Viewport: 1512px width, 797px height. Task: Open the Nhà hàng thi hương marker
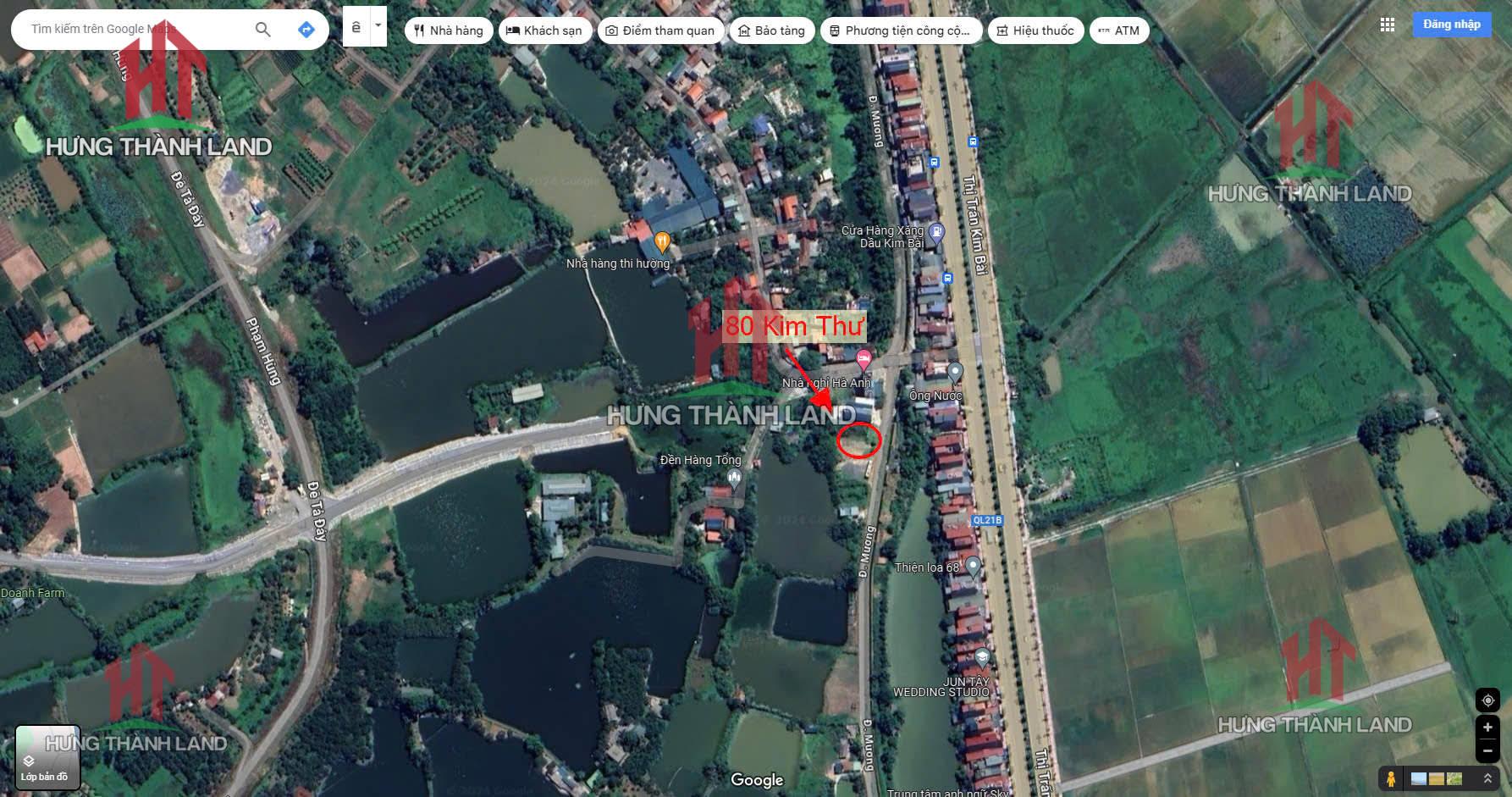(x=663, y=242)
